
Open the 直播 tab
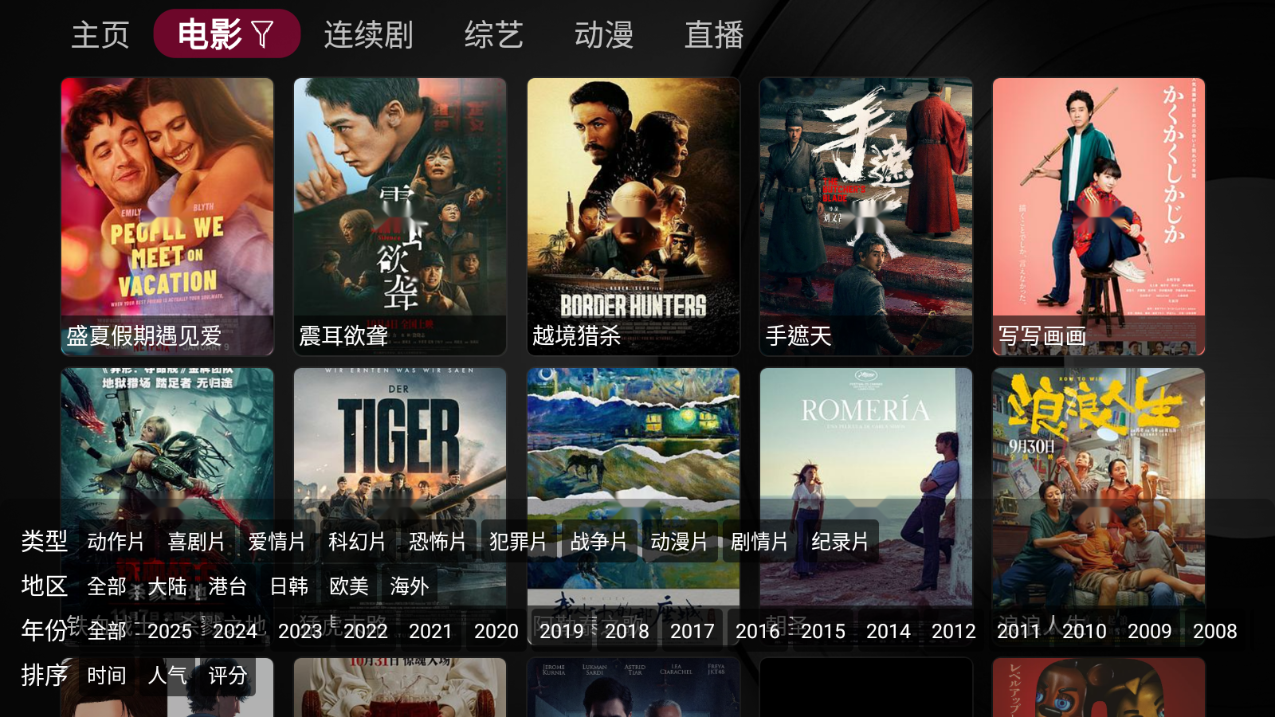pos(713,35)
